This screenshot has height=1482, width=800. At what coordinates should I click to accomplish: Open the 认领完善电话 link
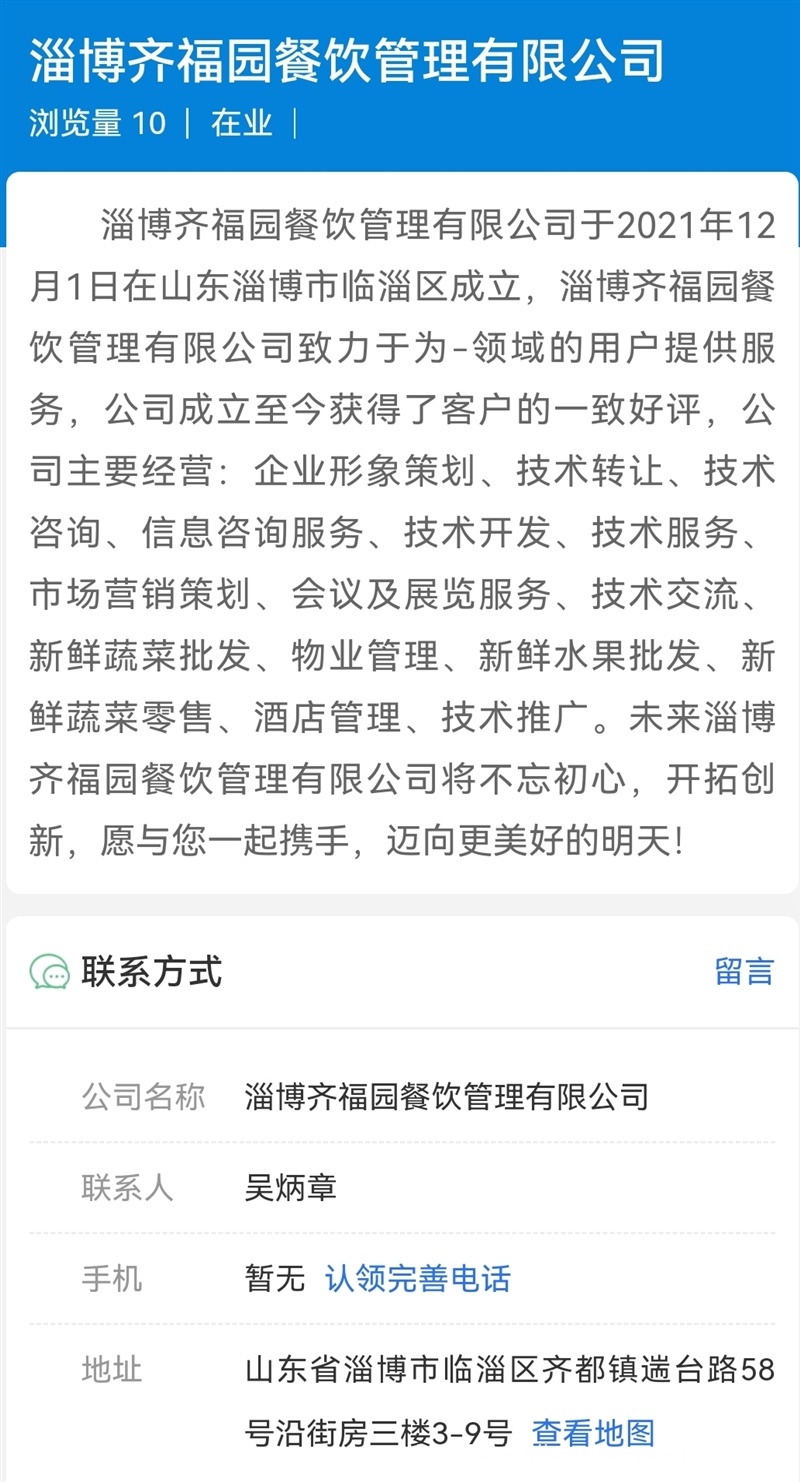(418, 1278)
